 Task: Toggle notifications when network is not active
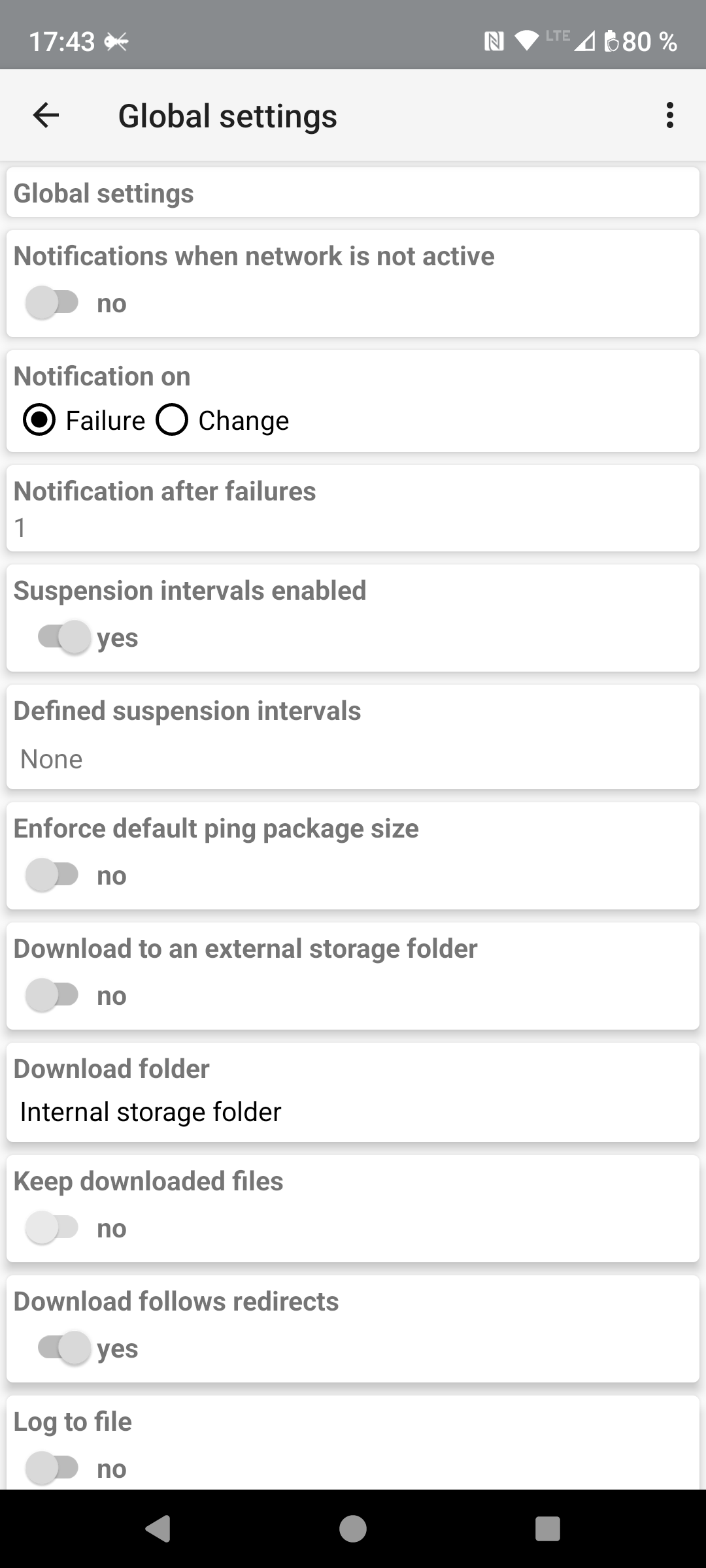pyautogui.click(x=52, y=303)
